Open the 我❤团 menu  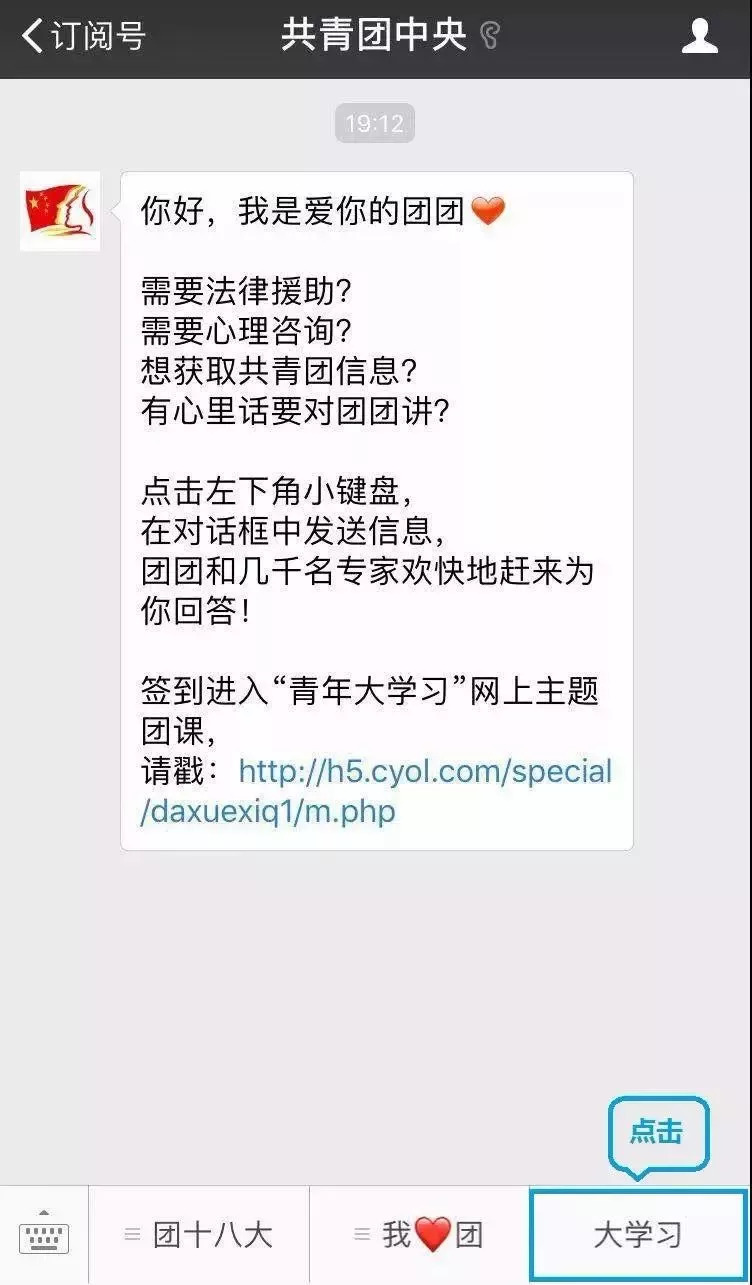pos(419,1236)
